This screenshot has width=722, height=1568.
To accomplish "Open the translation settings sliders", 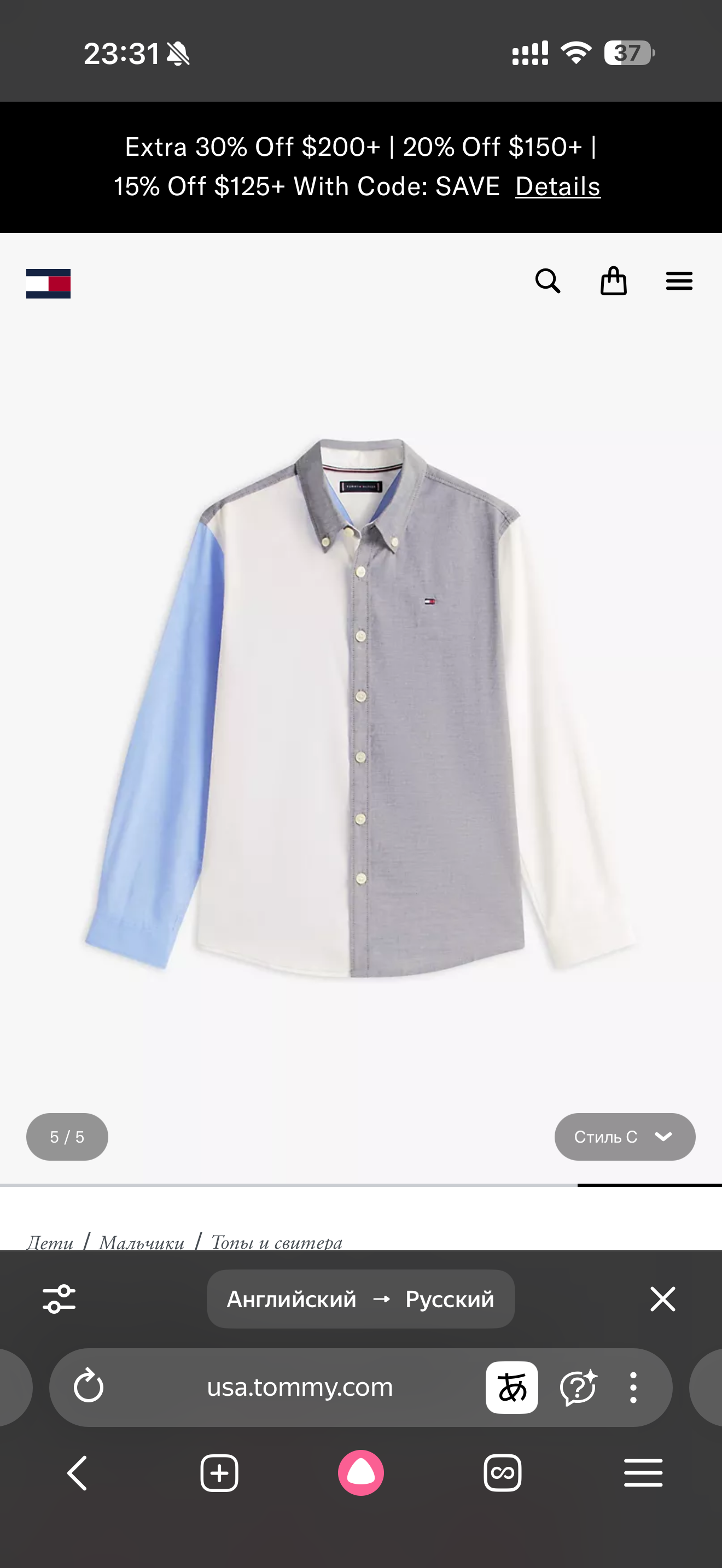I will 59,1299.
